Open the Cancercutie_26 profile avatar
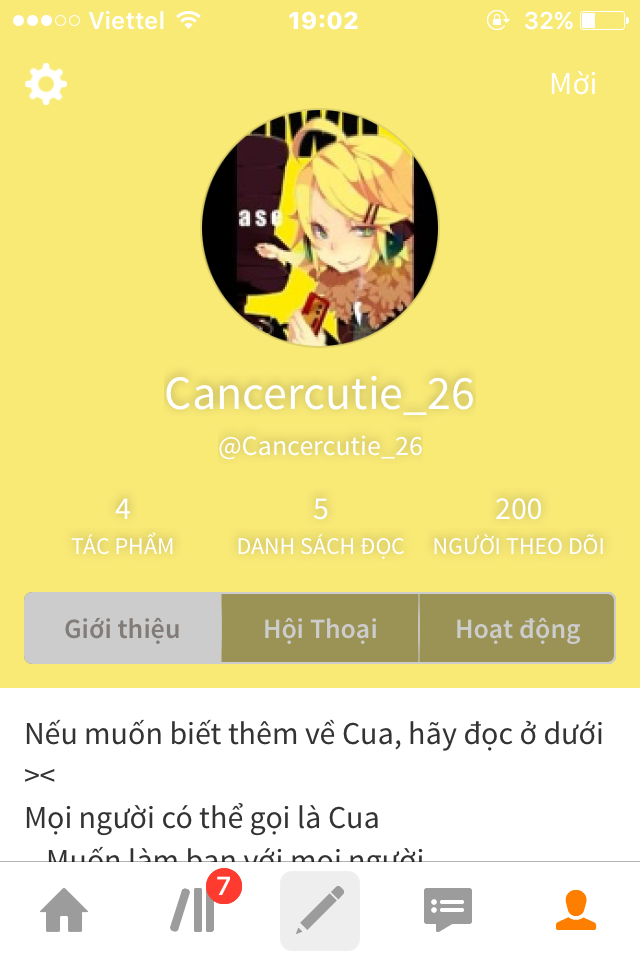This screenshot has height=960, width=640. pos(320,228)
